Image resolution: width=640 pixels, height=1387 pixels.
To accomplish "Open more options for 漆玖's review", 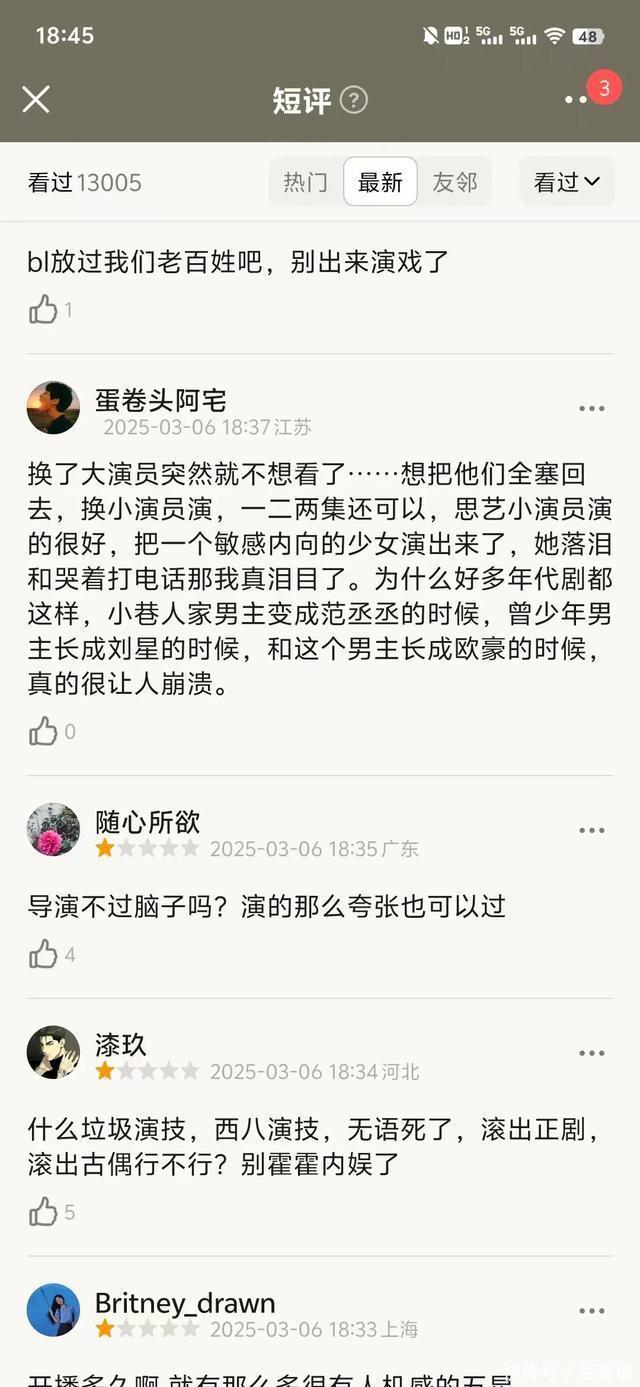I will tap(592, 1053).
